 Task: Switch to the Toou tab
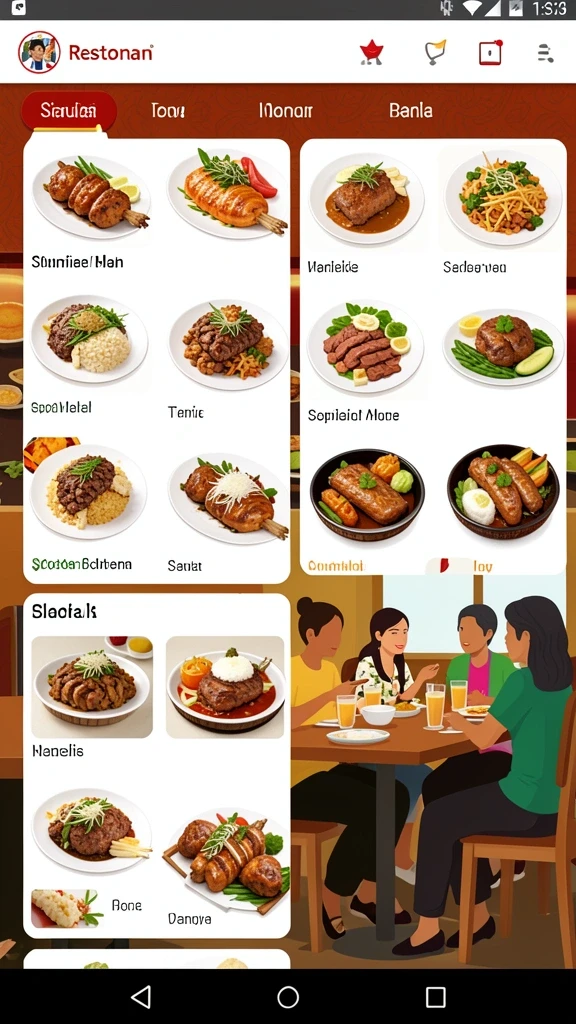click(x=168, y=110)
